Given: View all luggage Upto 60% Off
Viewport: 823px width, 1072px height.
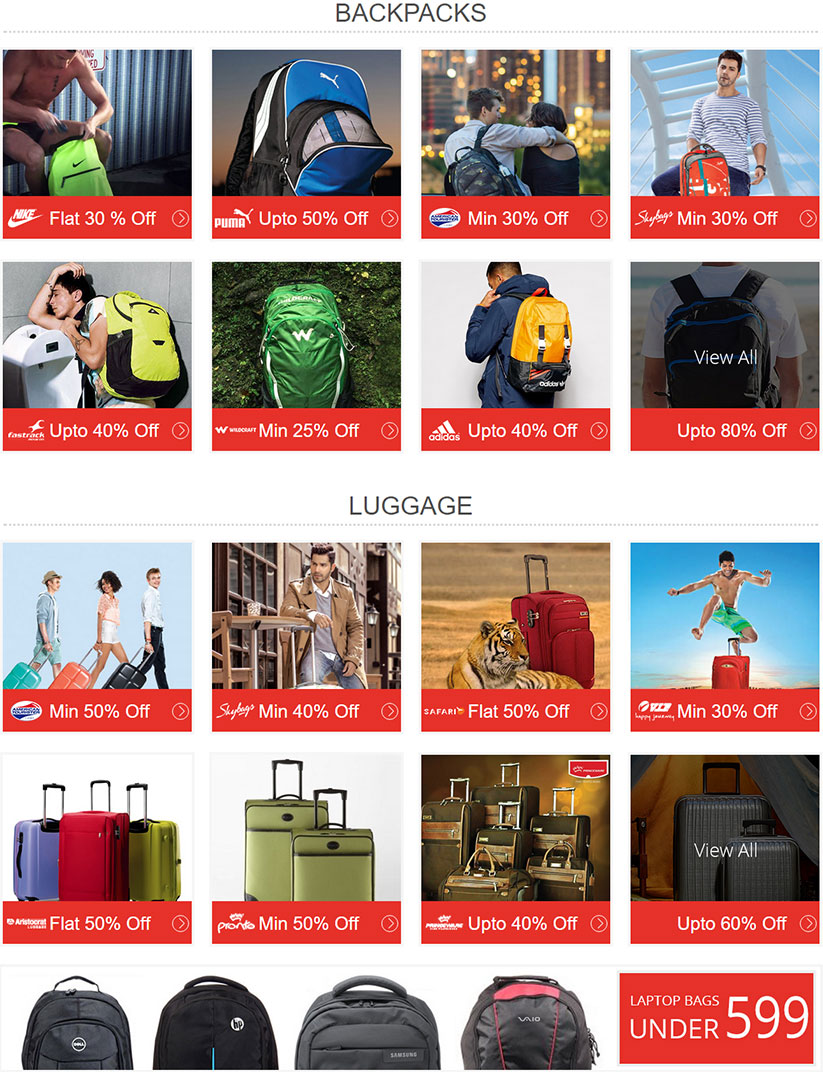Looking at the screenshot, I should [724, 848].
